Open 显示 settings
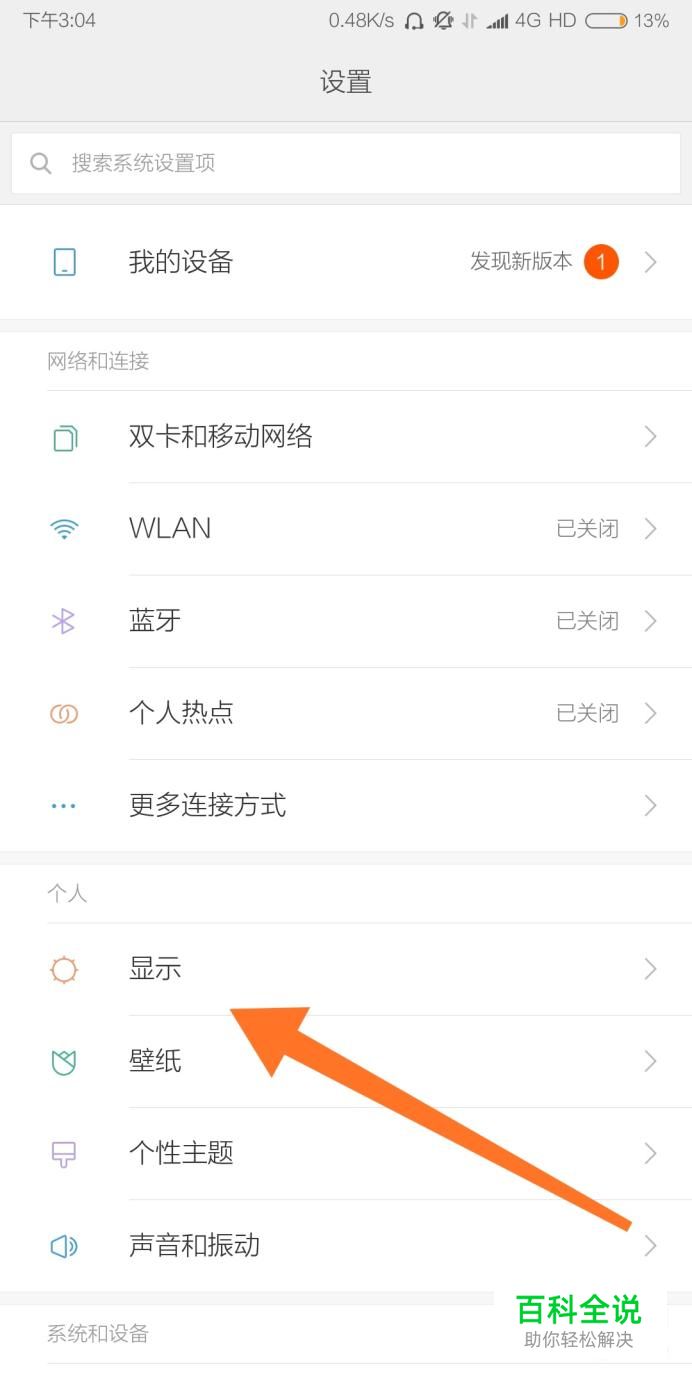The width and height of the screenshot is (692, 1384). pyautogui.click(x=346, y=969)
